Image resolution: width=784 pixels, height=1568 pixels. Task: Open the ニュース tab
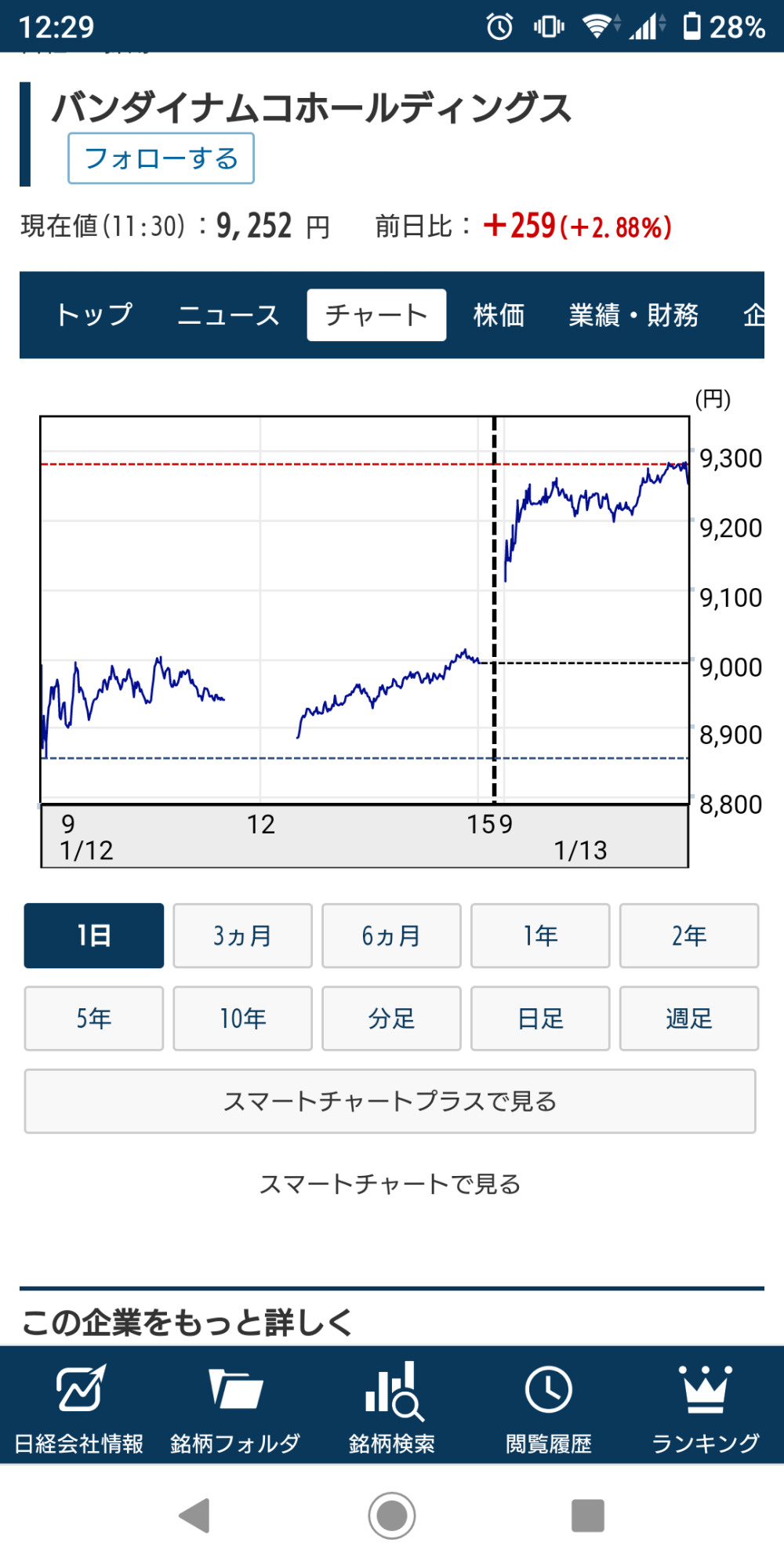pos(228,315)
